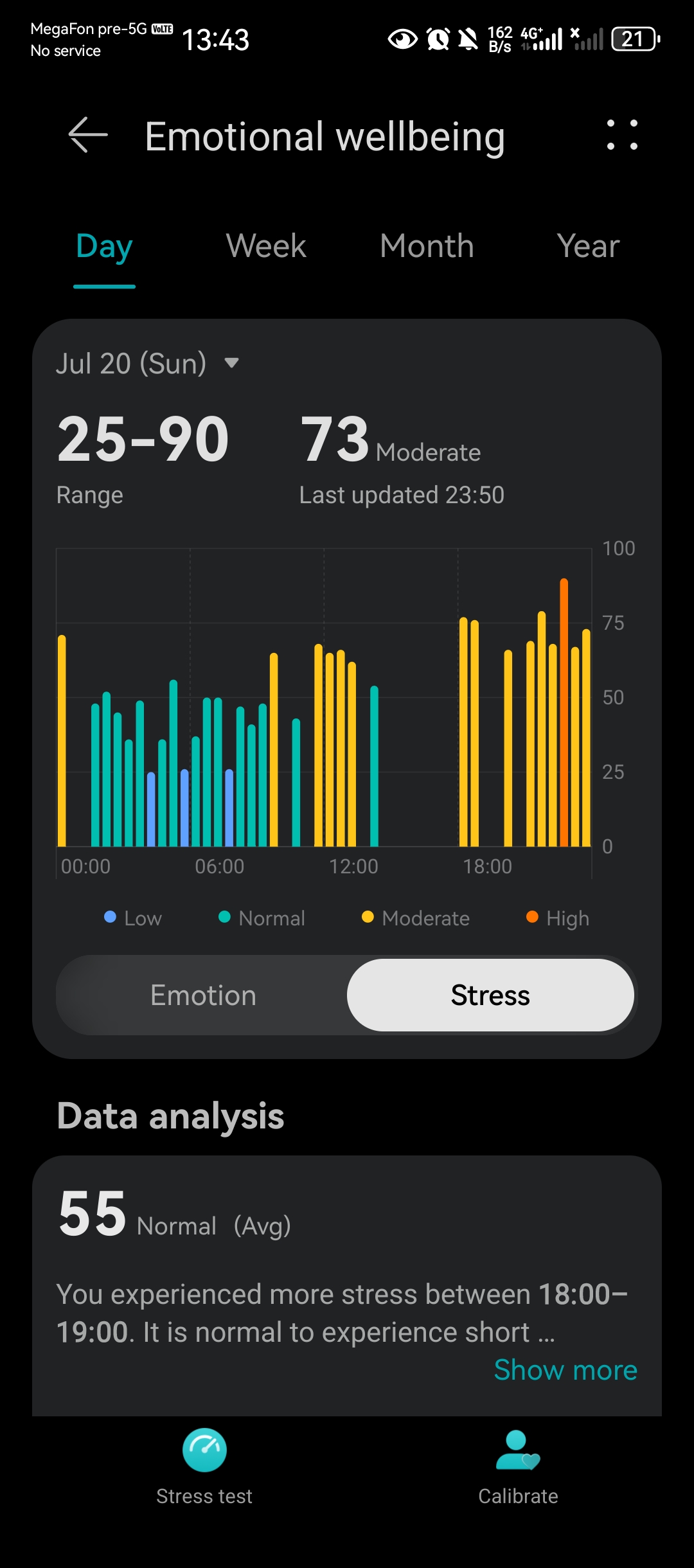Screen dimensions: 694x1568
Task: Switch to the Year tab
Action: [x=588, y=247]
